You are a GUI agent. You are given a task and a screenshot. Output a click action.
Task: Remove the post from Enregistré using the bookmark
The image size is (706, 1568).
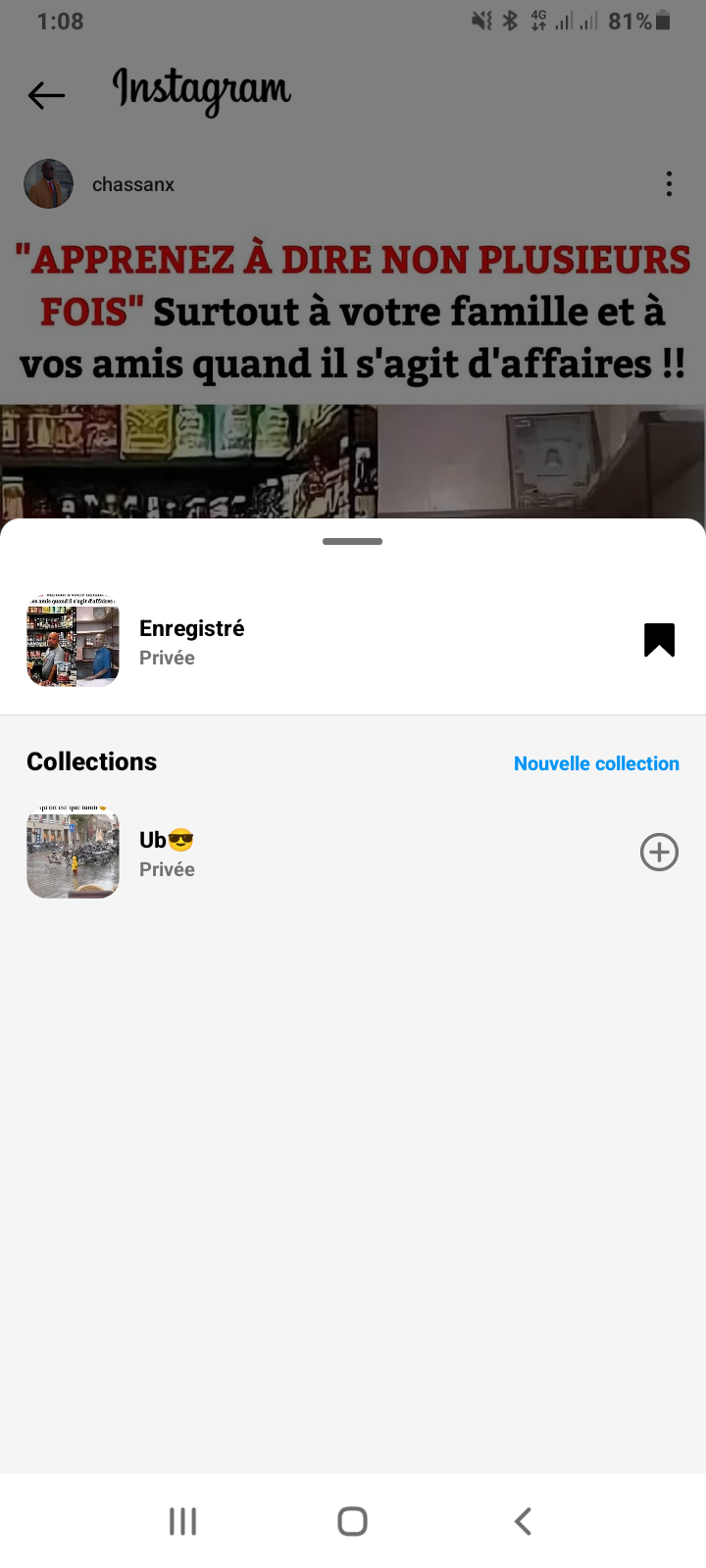point(659,640)
